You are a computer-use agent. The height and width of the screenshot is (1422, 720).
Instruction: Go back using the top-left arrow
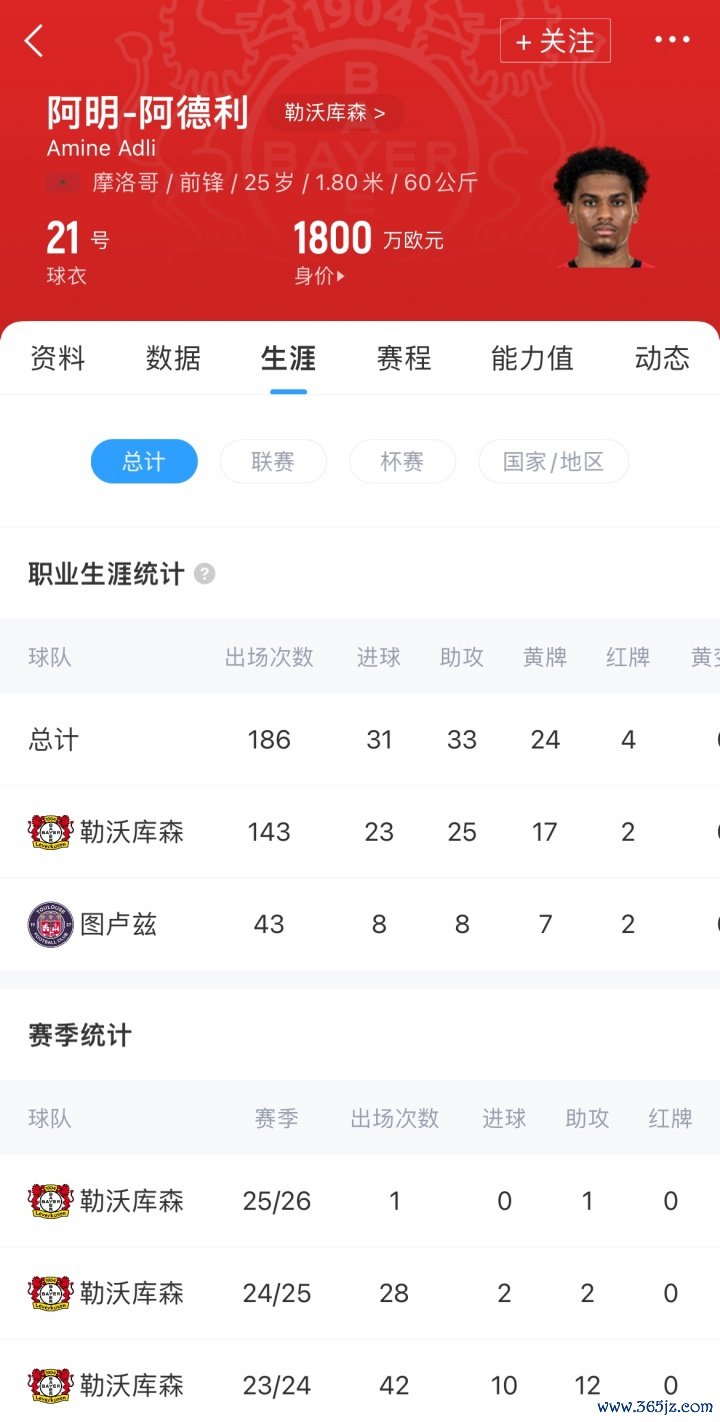pyautogui.click(x=34, y=41)
